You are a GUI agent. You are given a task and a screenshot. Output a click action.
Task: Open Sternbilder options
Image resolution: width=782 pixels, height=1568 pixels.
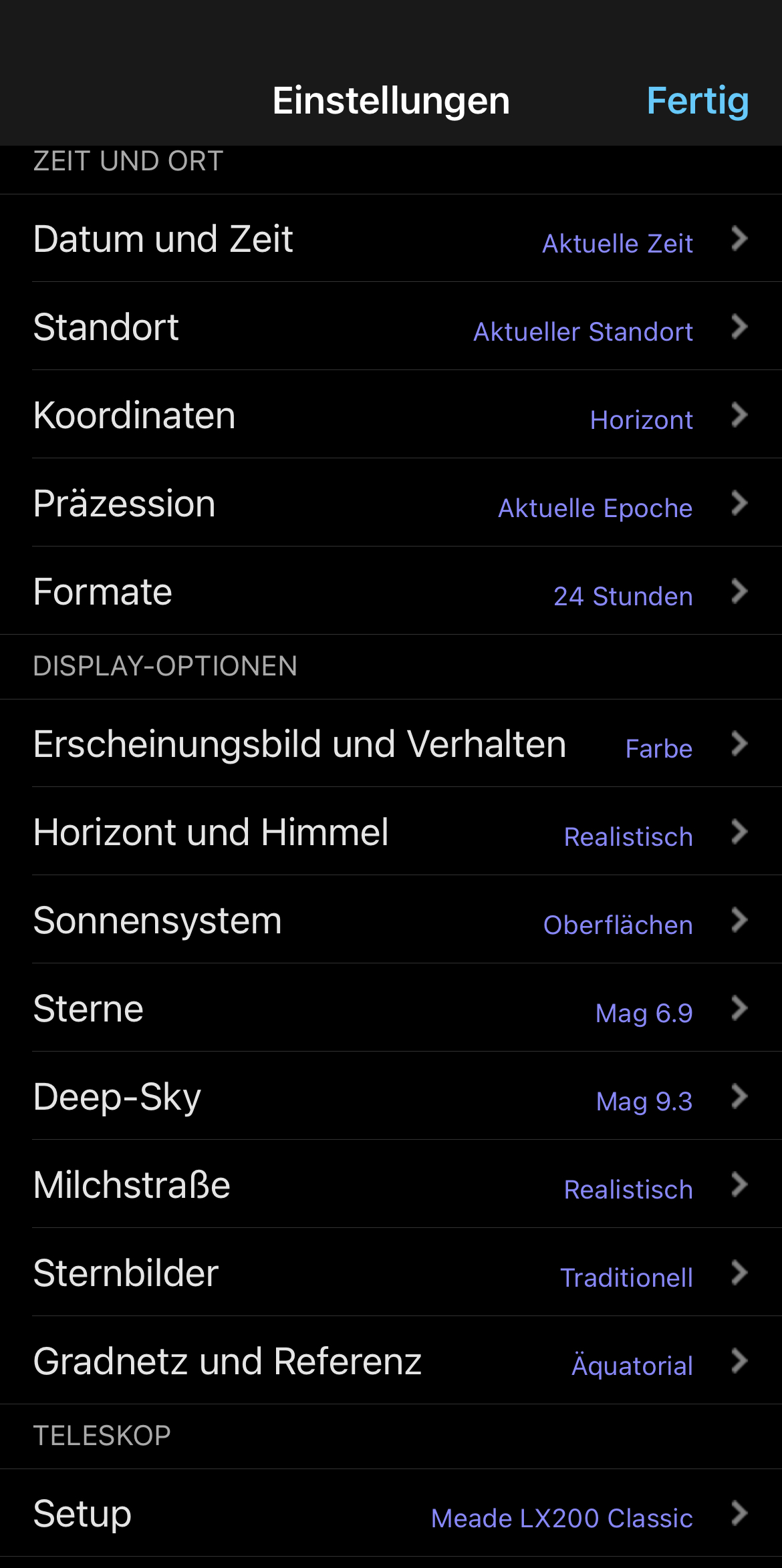(391, 1273)
